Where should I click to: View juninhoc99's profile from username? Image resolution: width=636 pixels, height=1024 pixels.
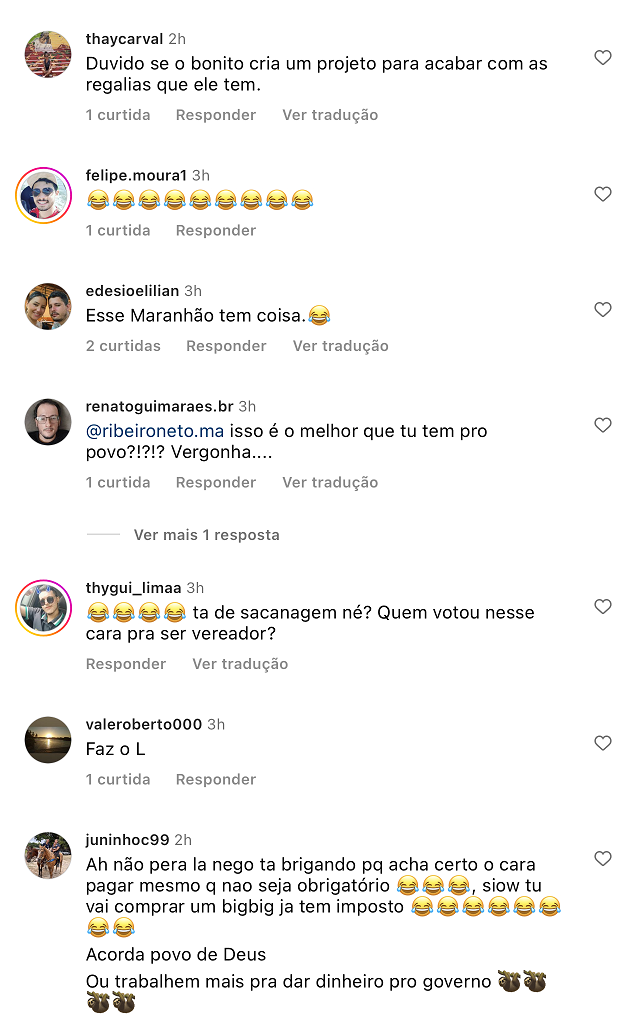[128, 840]
